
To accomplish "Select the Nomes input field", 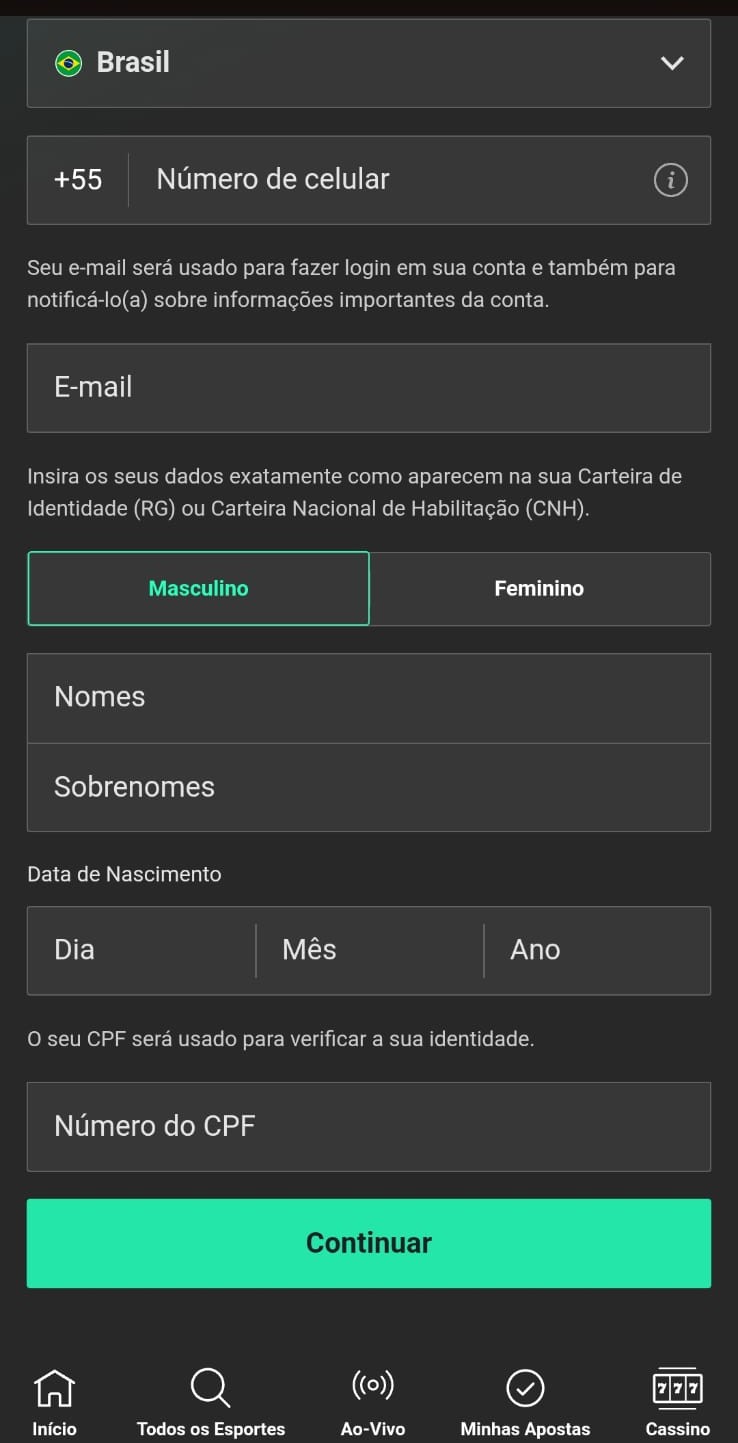I will coord(369,697).
